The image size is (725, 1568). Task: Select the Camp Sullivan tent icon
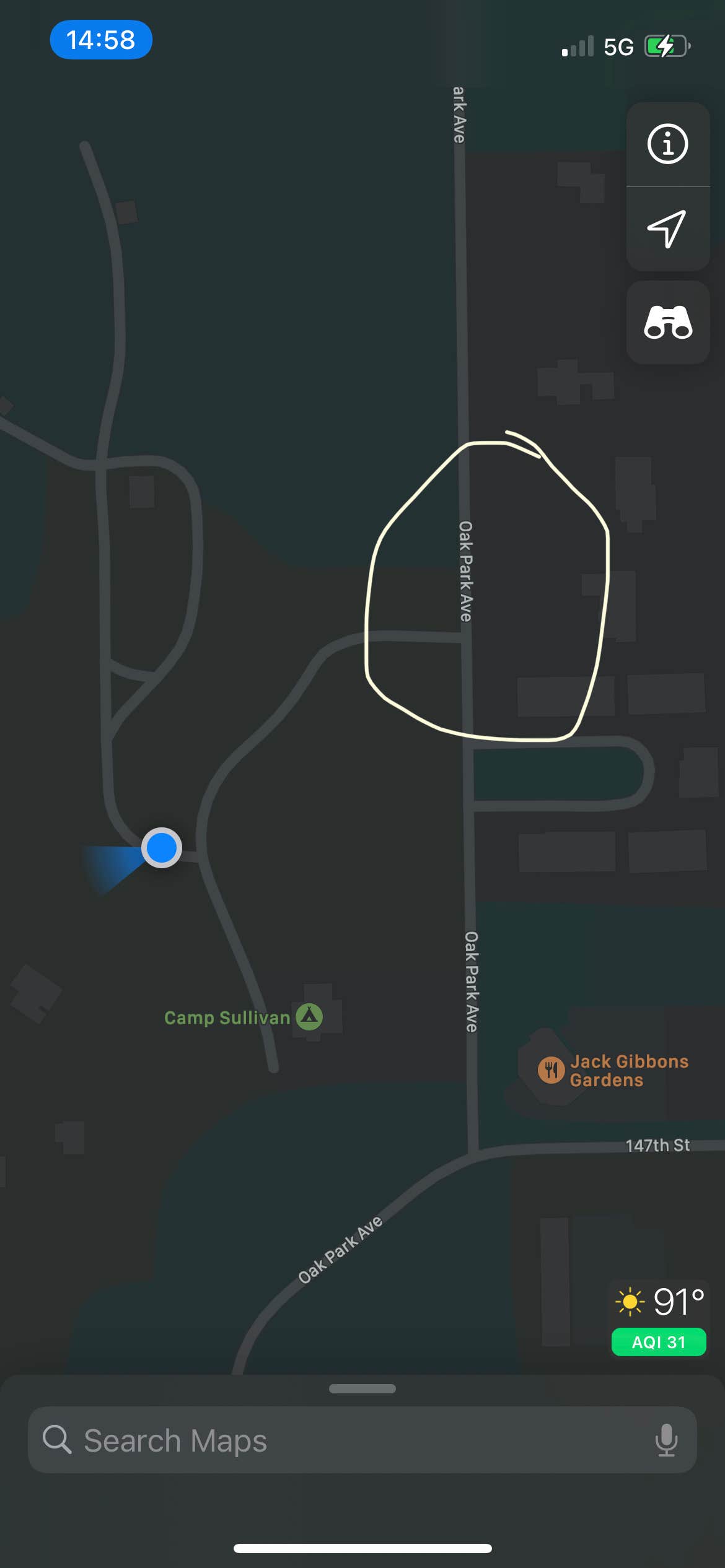tap(310, 1017)
